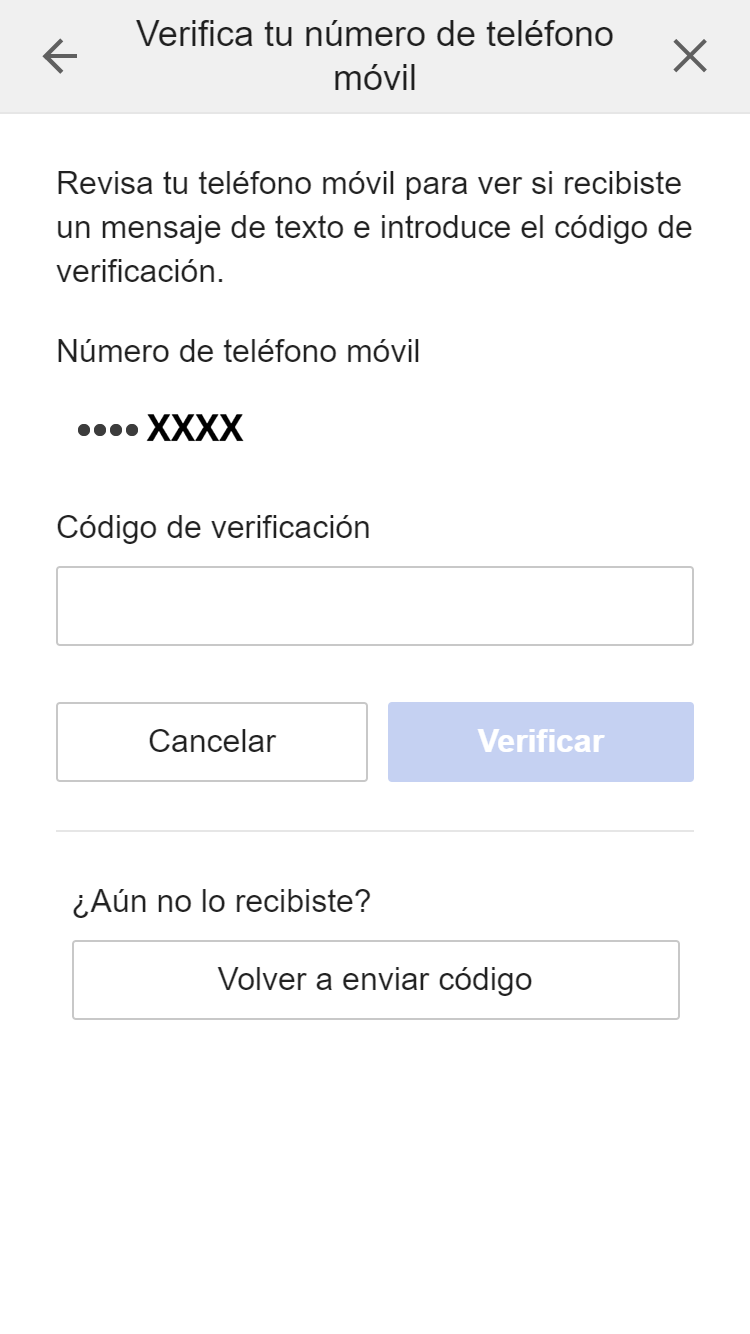Click the dialog title text
This screenshot has width=750, height=1334.
[375, 55]
